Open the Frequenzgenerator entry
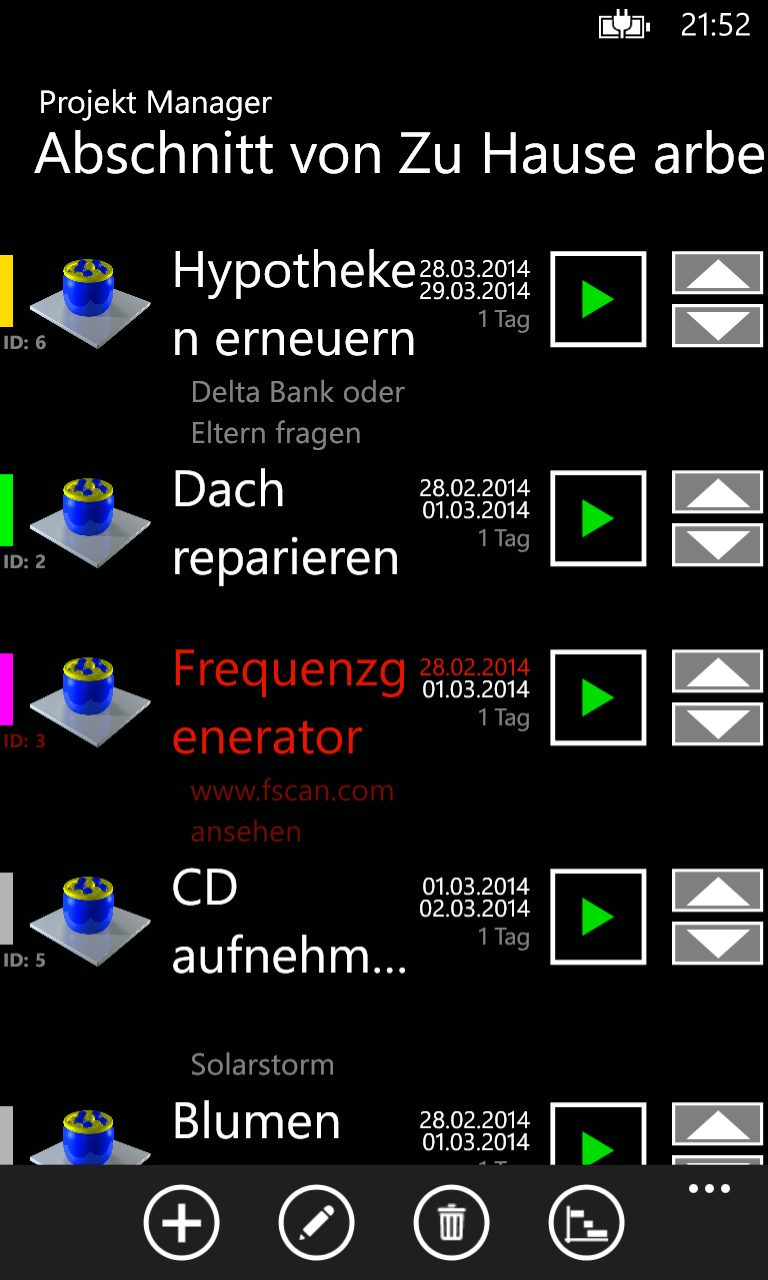The image size is (768, 1280). [x=289, y=703]
